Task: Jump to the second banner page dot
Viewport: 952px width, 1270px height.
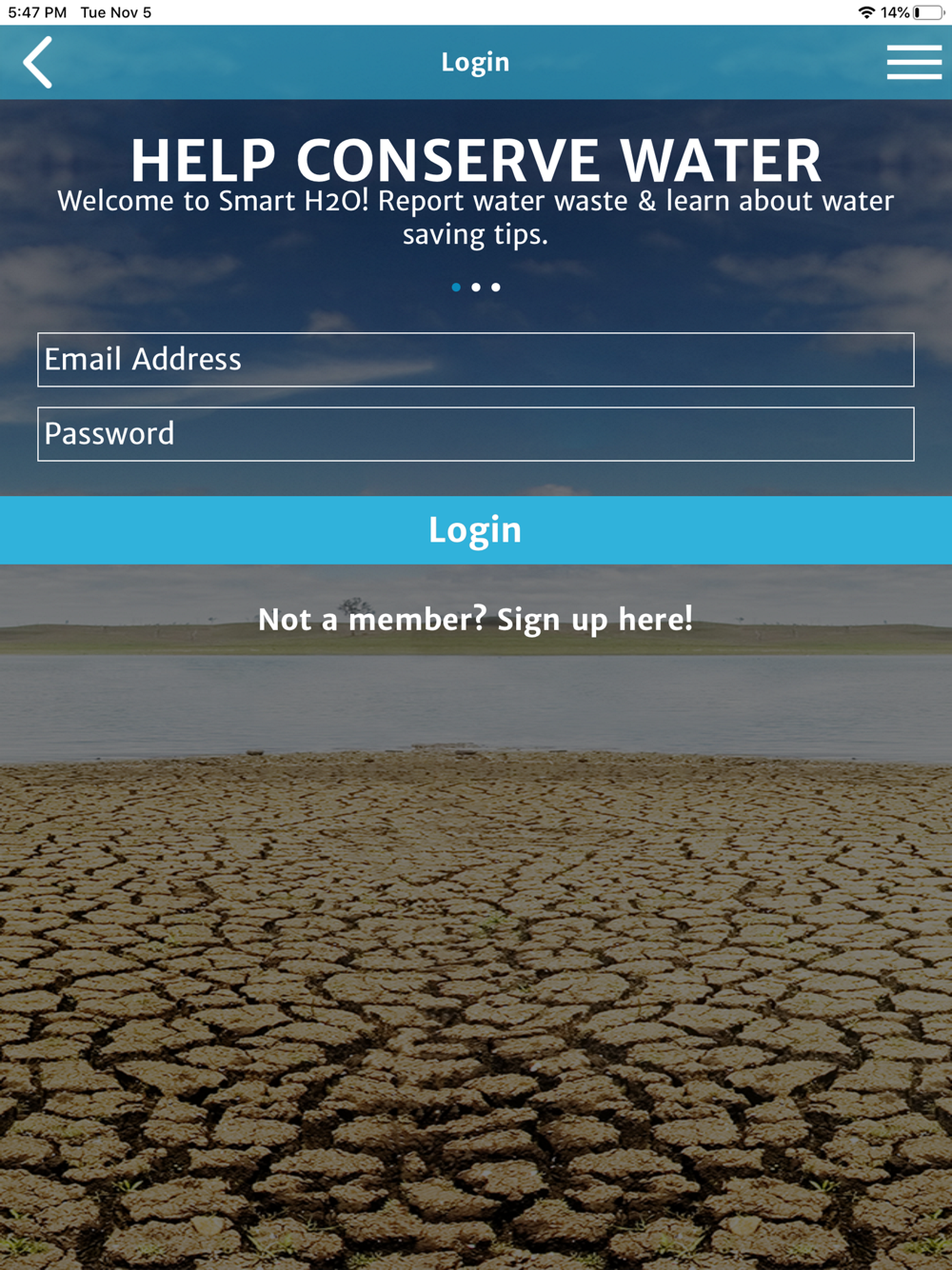Action: [x=476, y=287]
